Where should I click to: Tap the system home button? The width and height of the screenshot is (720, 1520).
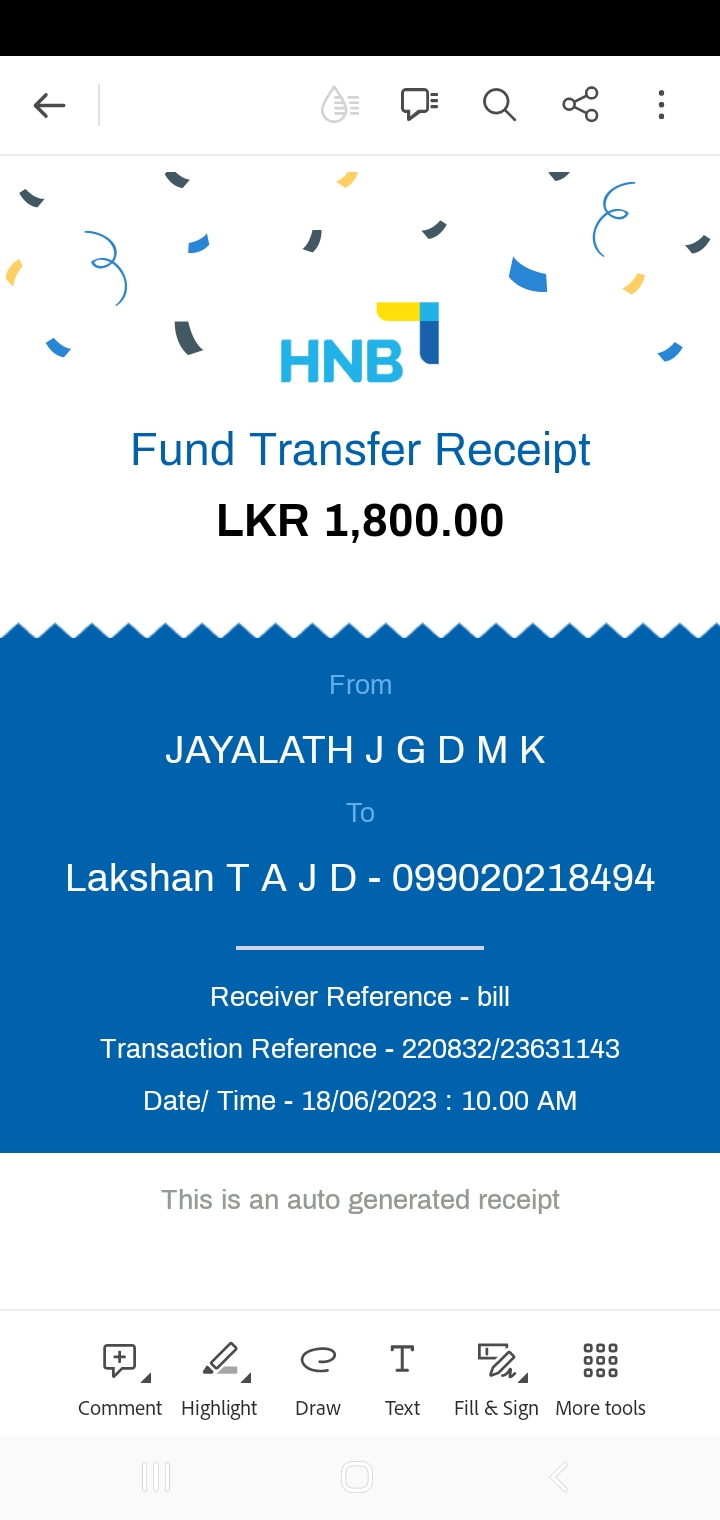point(357,1477)
